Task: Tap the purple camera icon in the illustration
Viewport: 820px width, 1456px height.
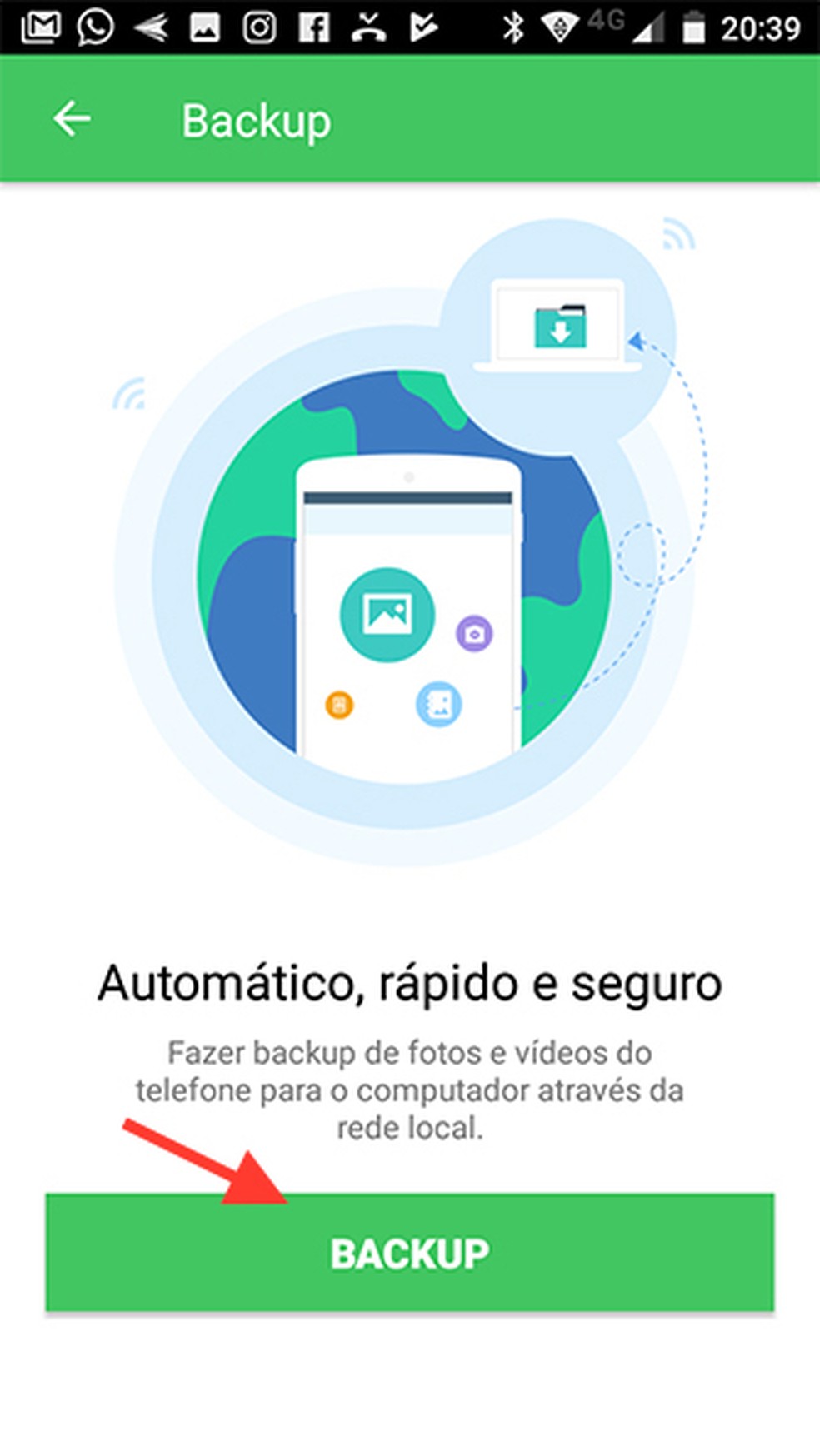Action: (x=473, y=634)
